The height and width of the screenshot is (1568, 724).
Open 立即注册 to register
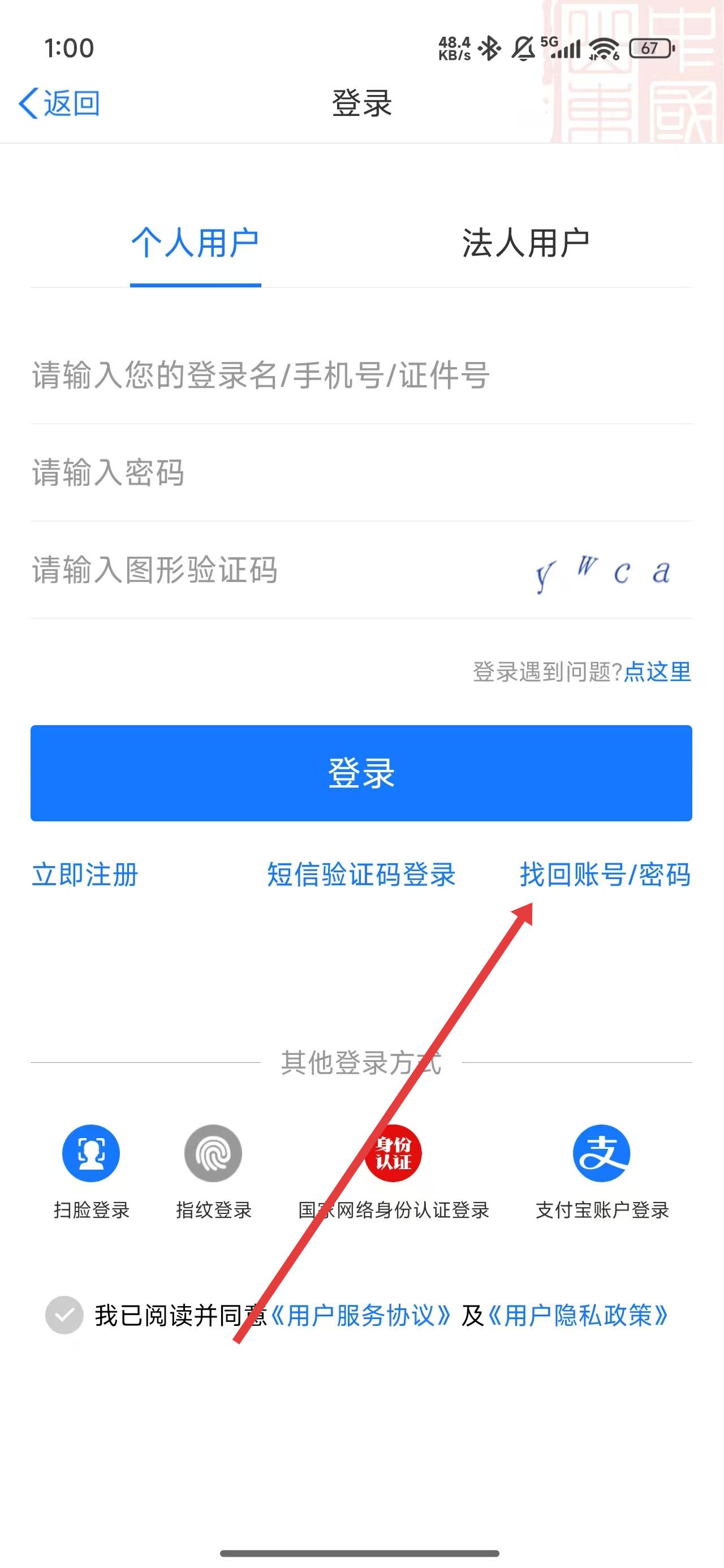pyautogui.click(x=85, y=875)
